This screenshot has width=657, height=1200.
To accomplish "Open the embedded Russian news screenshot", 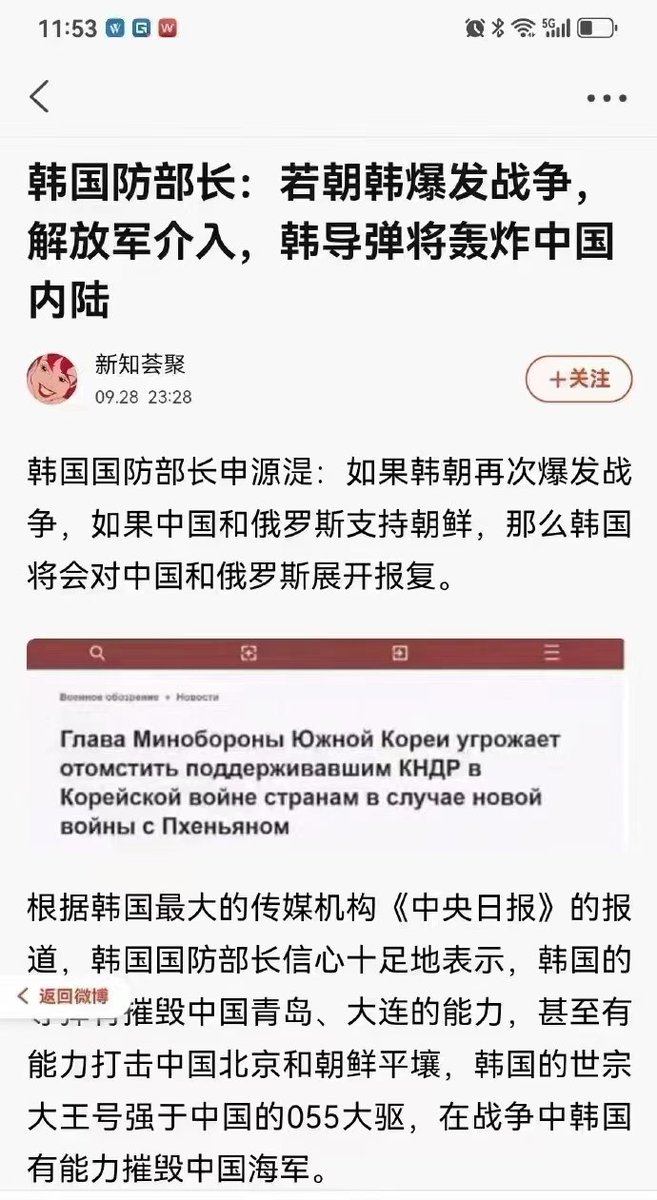I will [x=326, y=743].
